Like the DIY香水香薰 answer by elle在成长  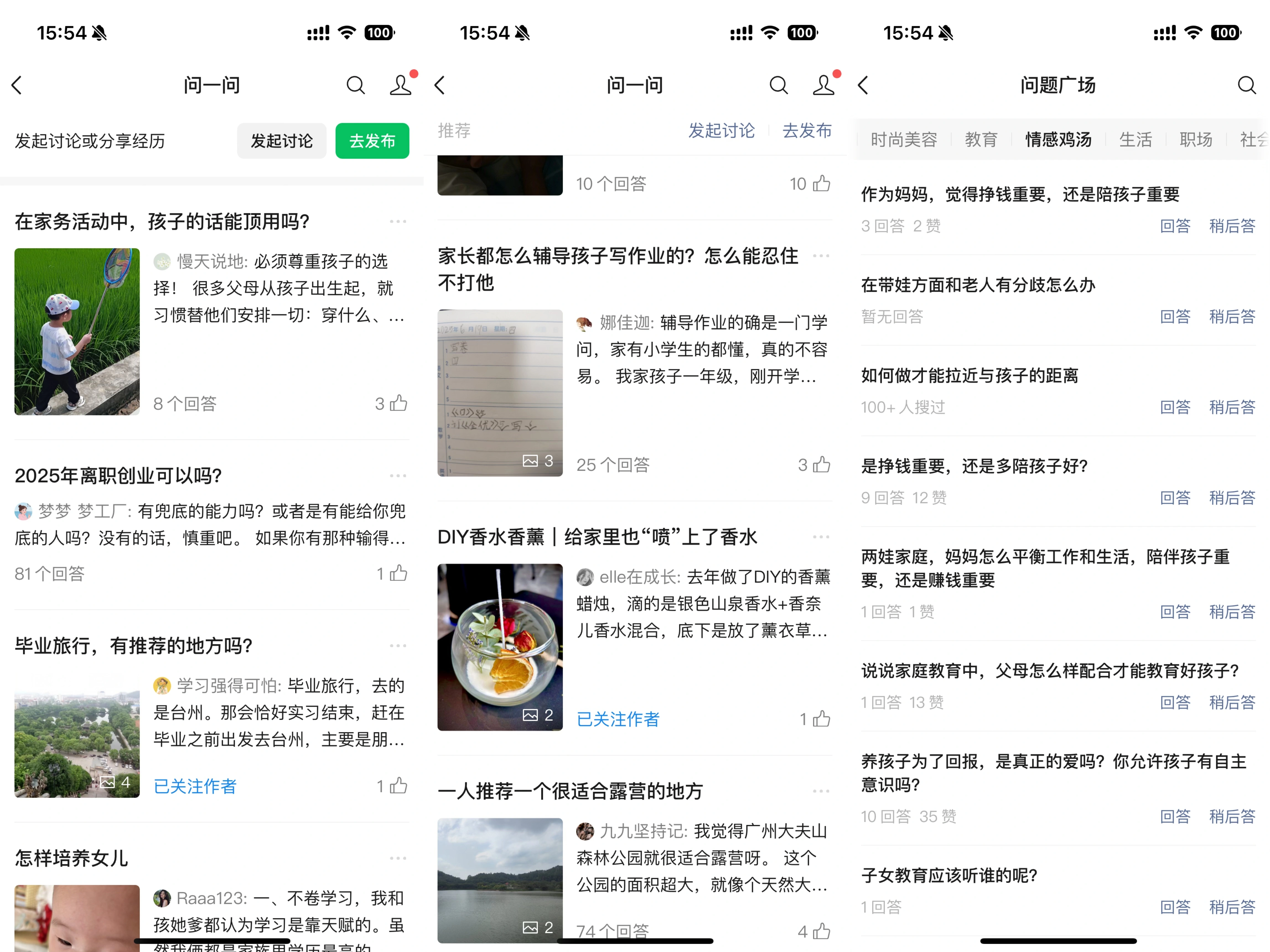[820, 719]
